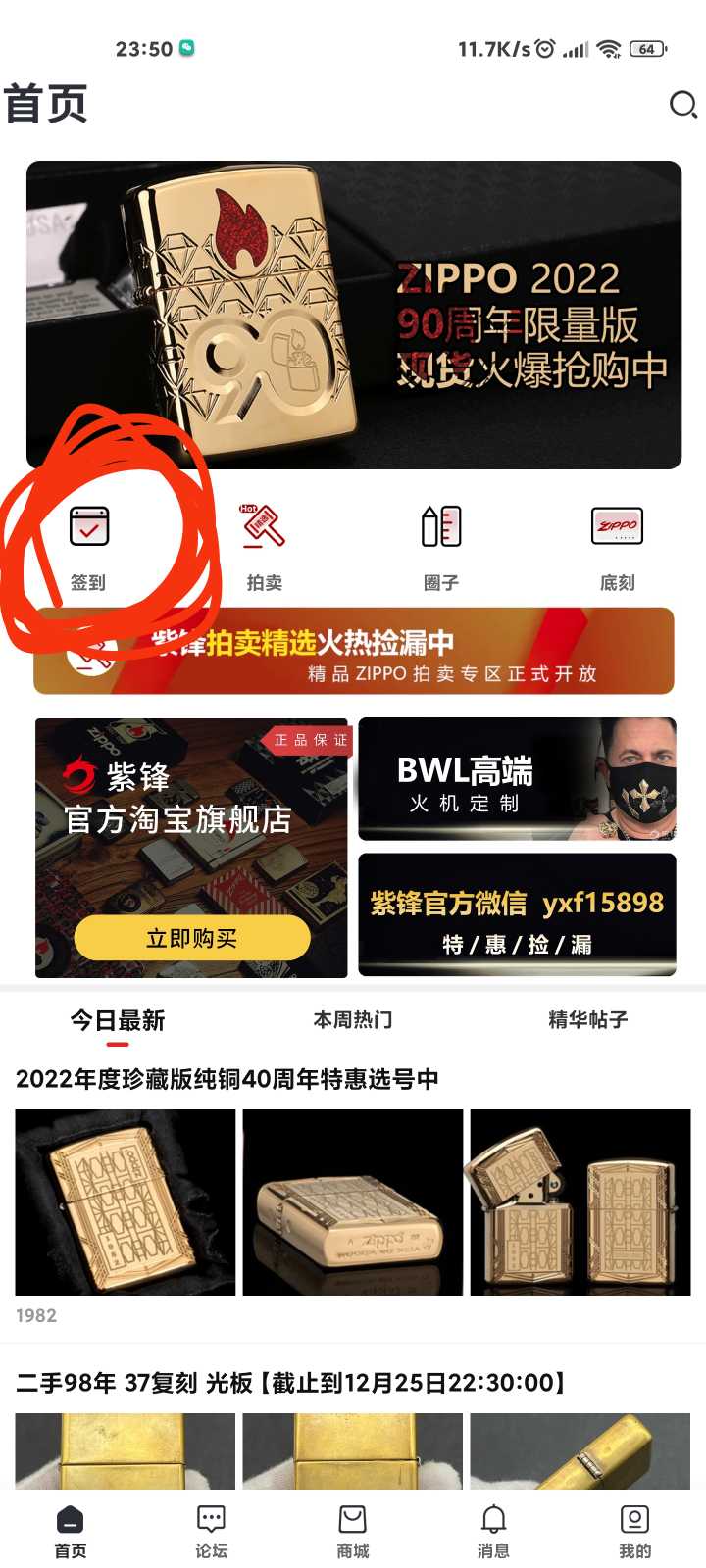
Task: Open post 2022年度珍藏版纯铜40周年特惠选号中
Action: tap(227, 1079)
